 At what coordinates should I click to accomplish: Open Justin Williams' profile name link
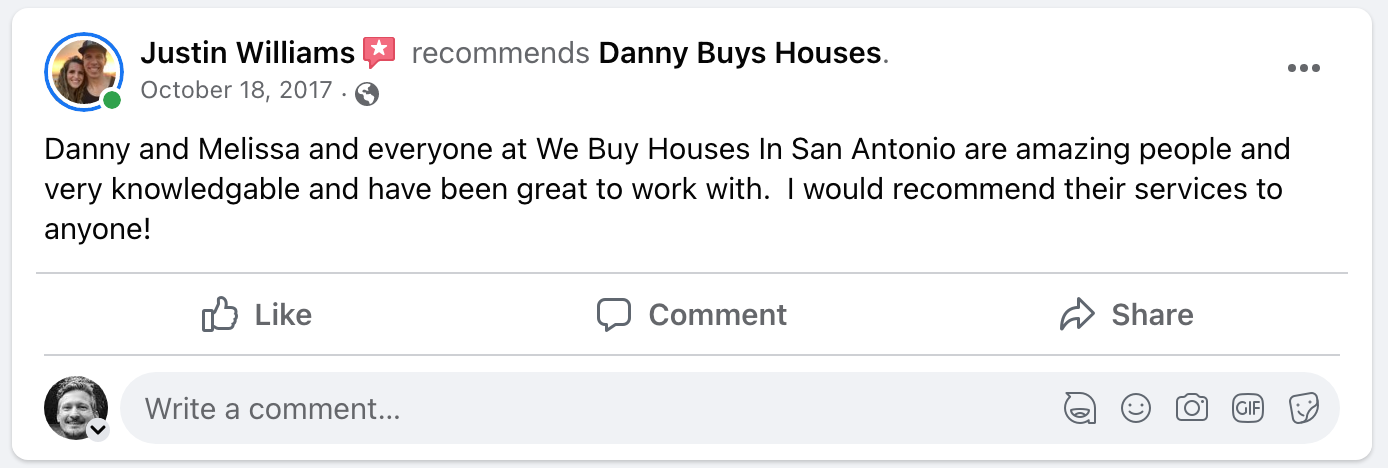(248, 52)
